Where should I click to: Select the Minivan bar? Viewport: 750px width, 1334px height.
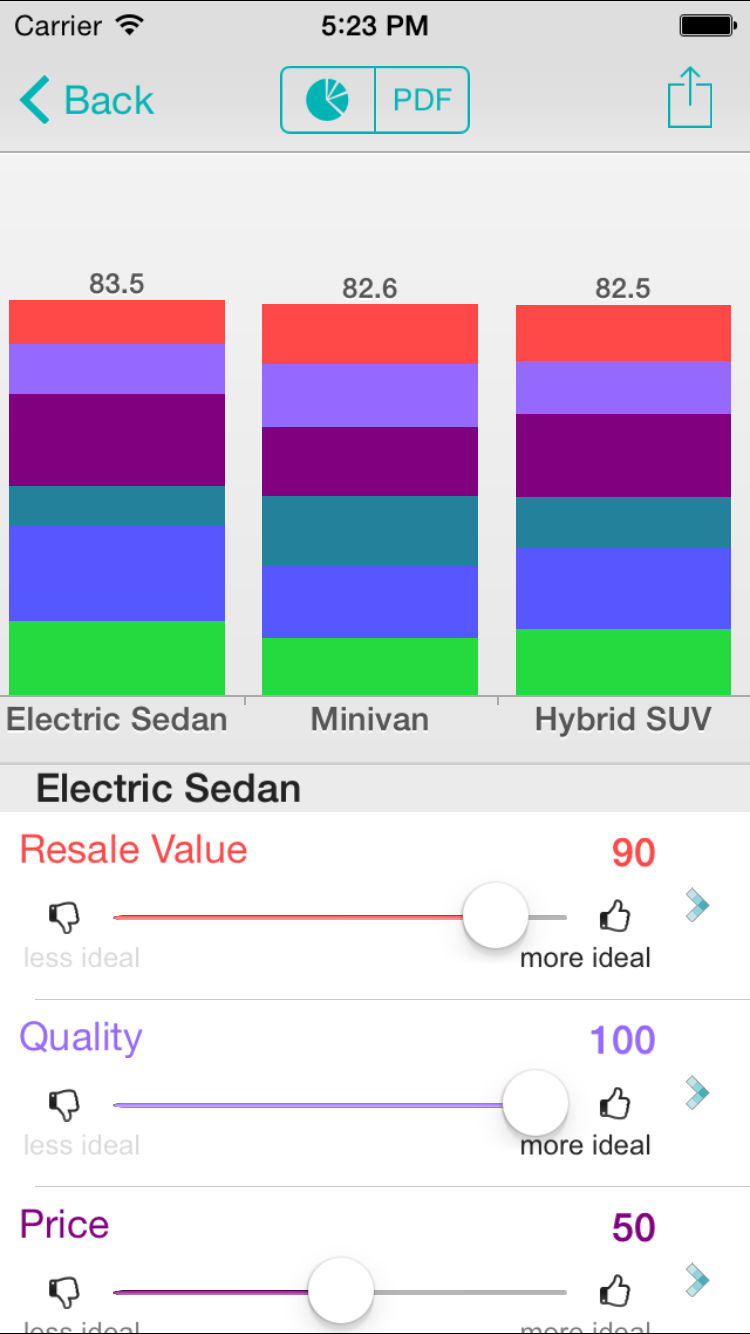coord(370,499)
